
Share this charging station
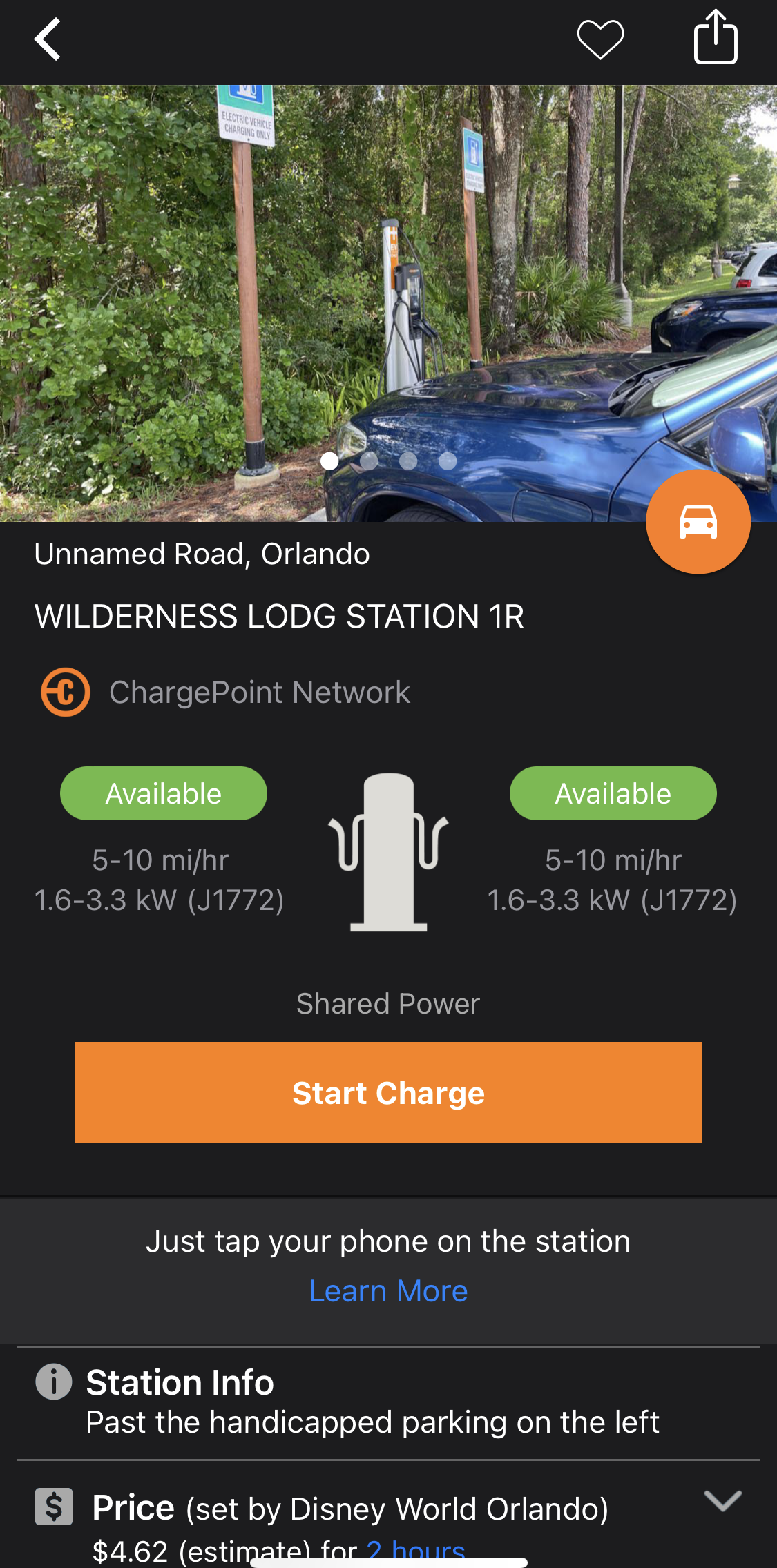point(716,39)
